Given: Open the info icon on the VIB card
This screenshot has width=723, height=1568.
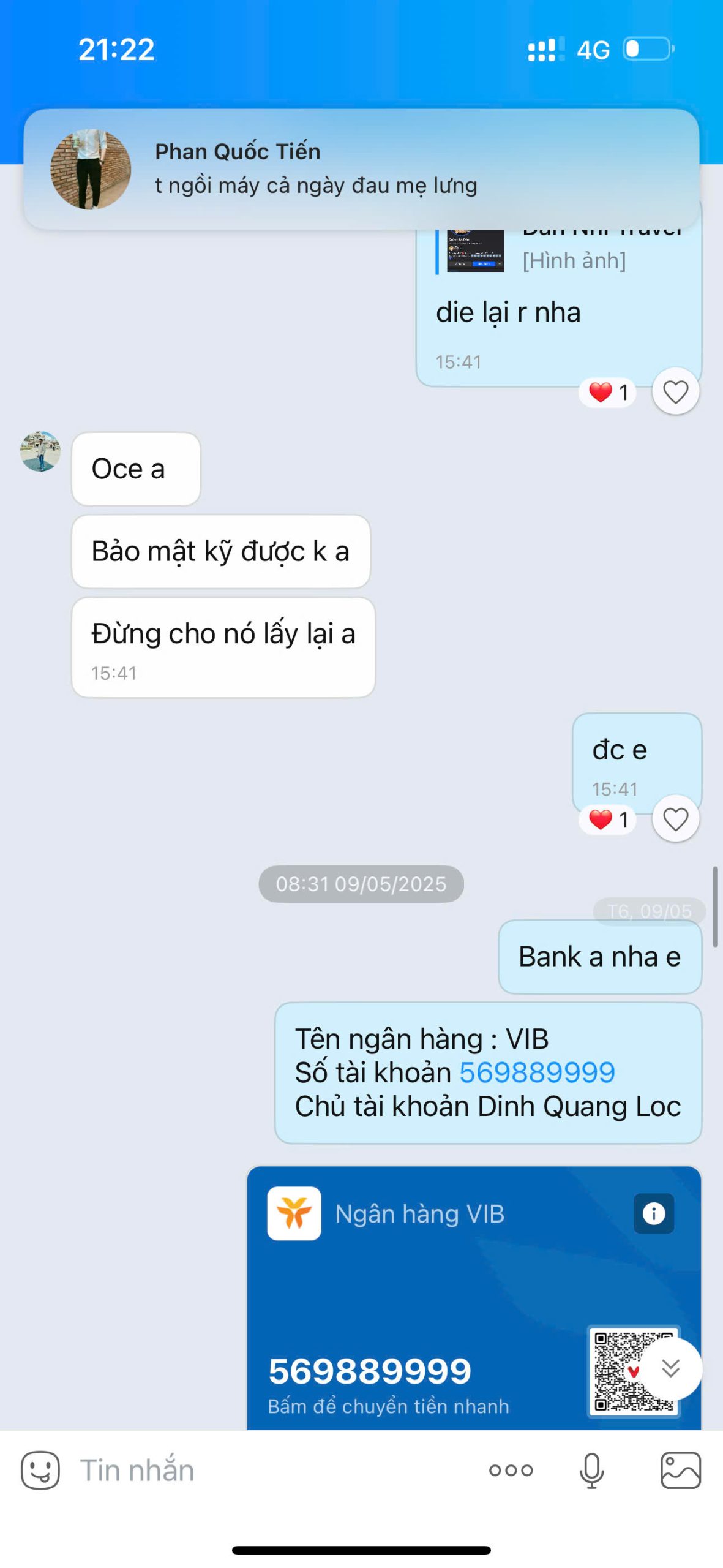Looking at the screenshot, I should click(x=653, y=1213).
